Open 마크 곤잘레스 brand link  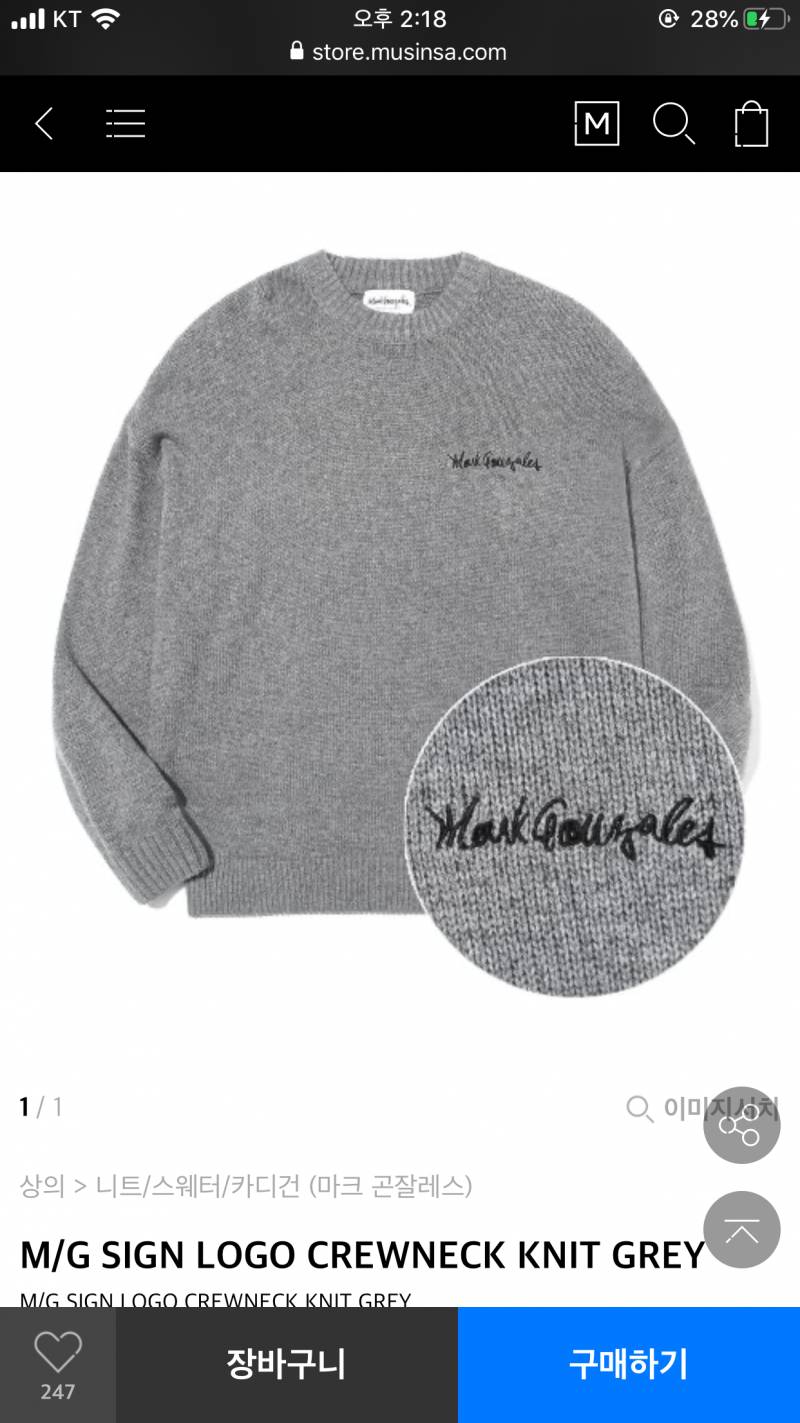click(x=391, y=1186)
